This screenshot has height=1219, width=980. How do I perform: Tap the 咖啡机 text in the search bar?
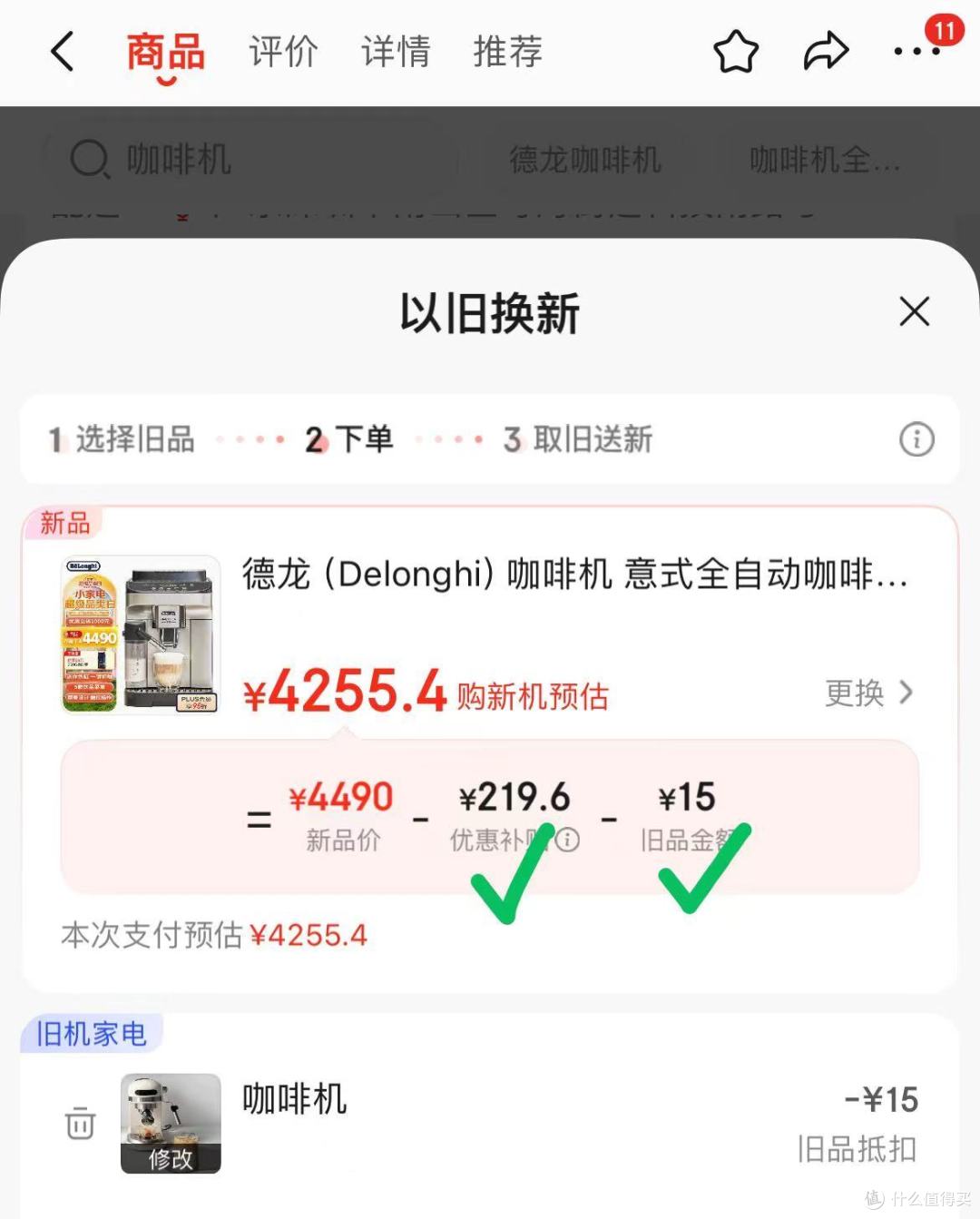(x=179, y=160)
